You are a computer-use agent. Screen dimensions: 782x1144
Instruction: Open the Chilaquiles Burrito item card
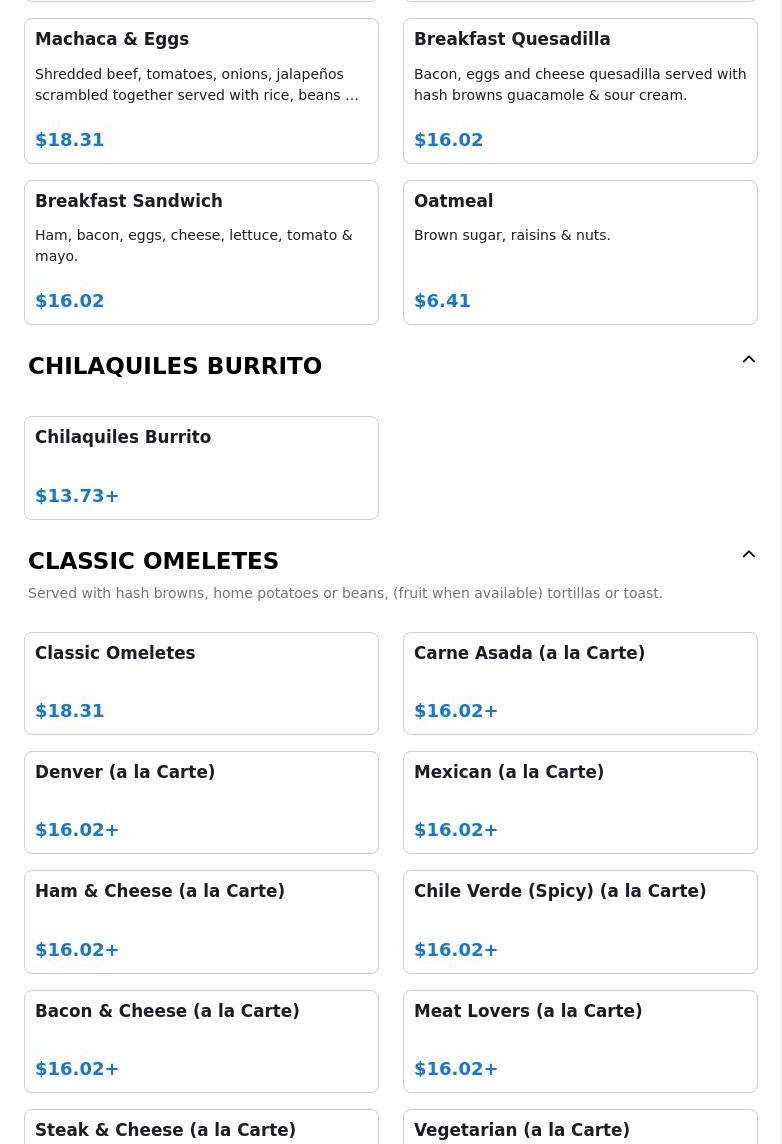201,467
